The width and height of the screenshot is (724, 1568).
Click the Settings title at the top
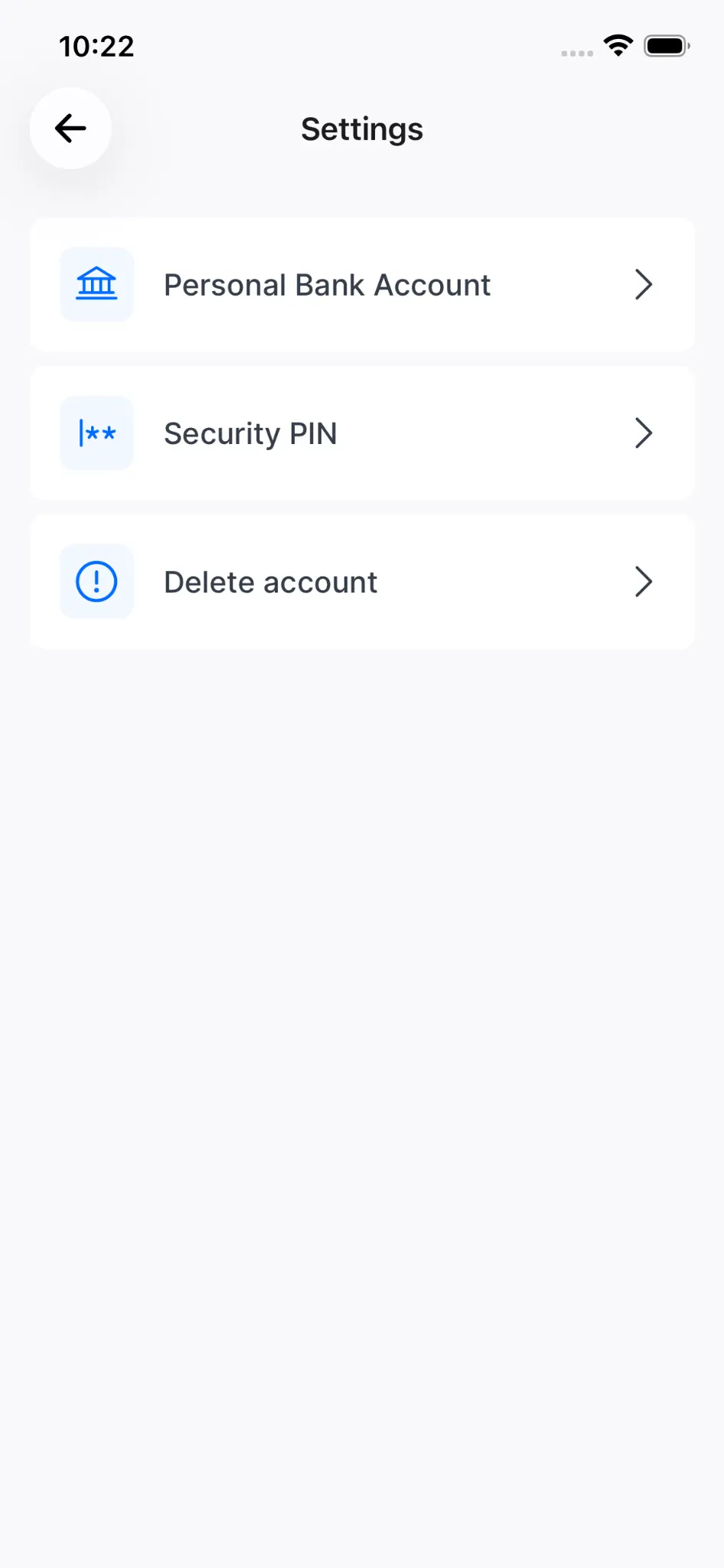pos(362,129)
